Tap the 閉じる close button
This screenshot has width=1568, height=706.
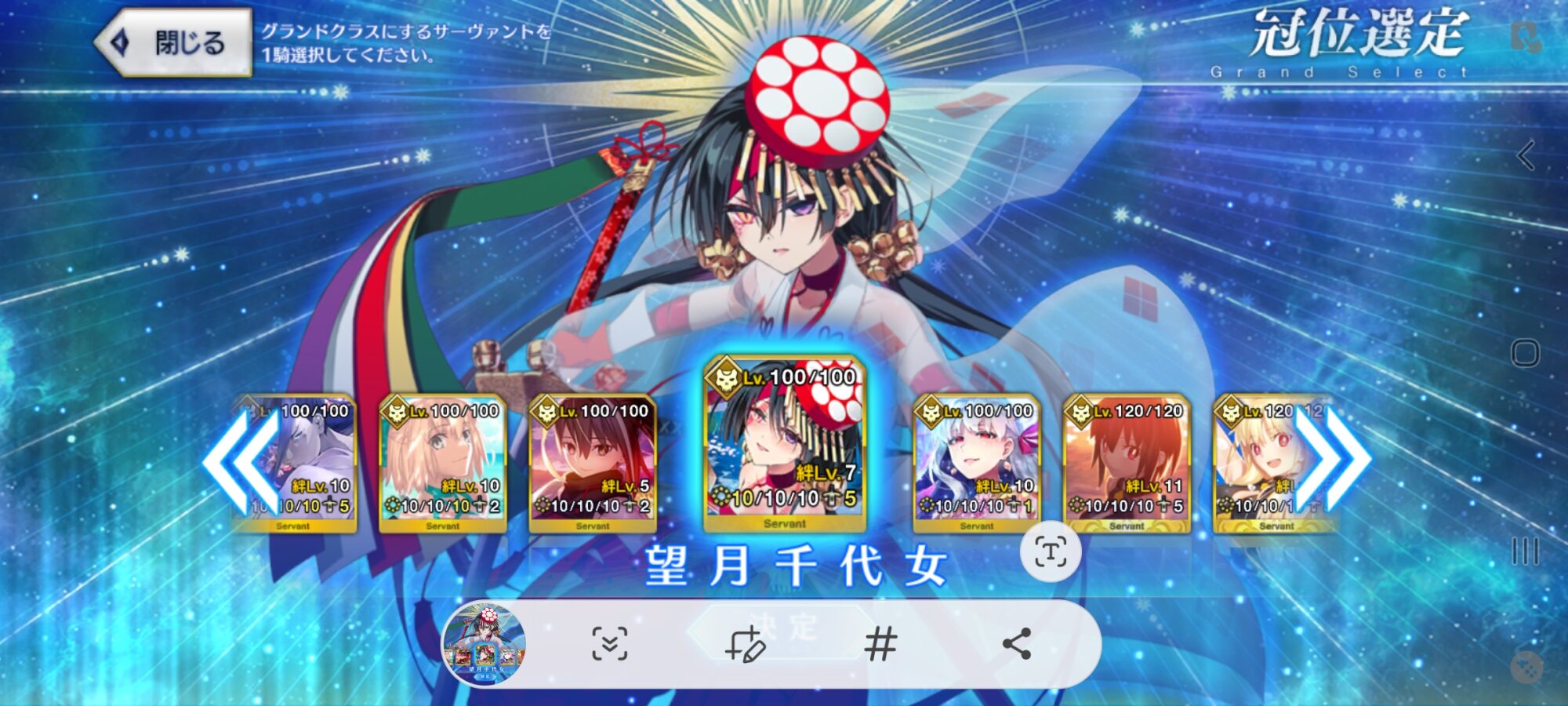[x=174, y=42]
